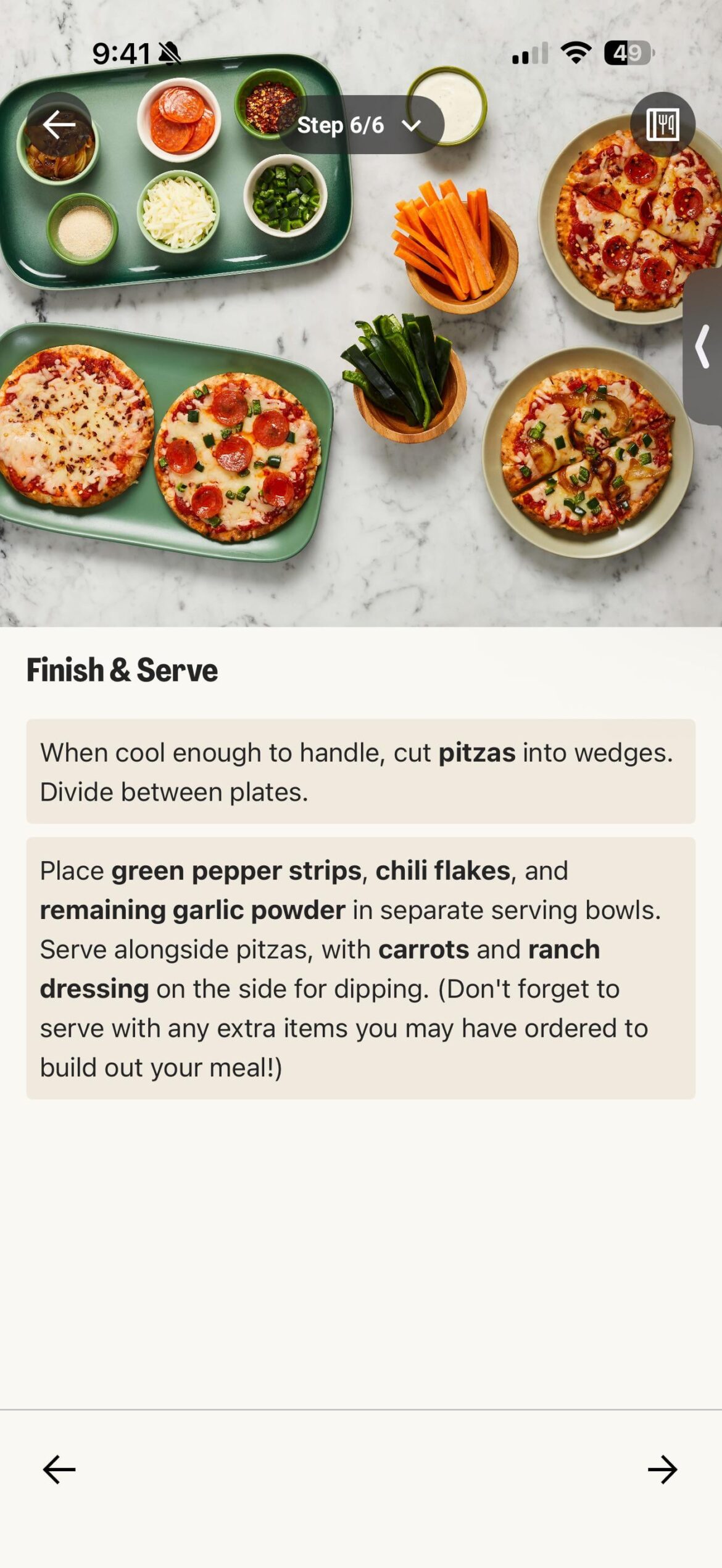Tap the utensils serving icon
This screenshot has height=1568, width=722.
click(x=663, y=124)
